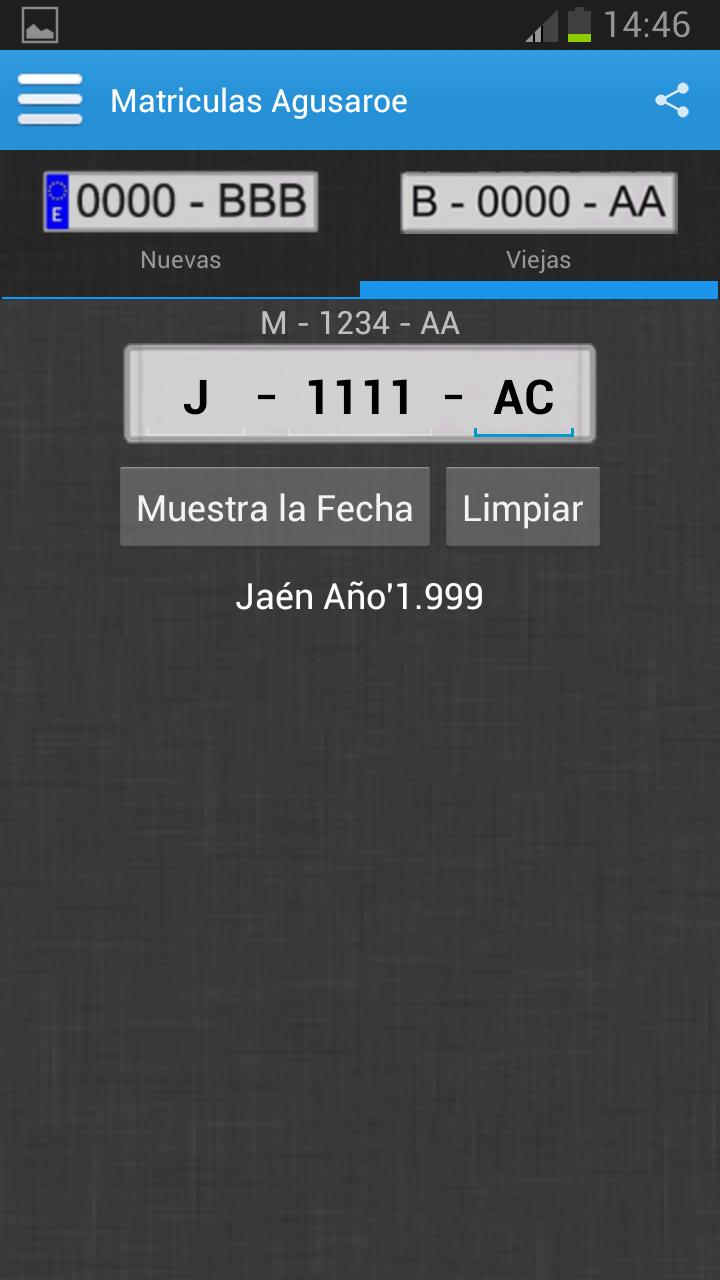Image resolution: width=720 pixels, height=1280 pixels.
Task: Select the letters field showing AC
Action: tap(523, 394)
